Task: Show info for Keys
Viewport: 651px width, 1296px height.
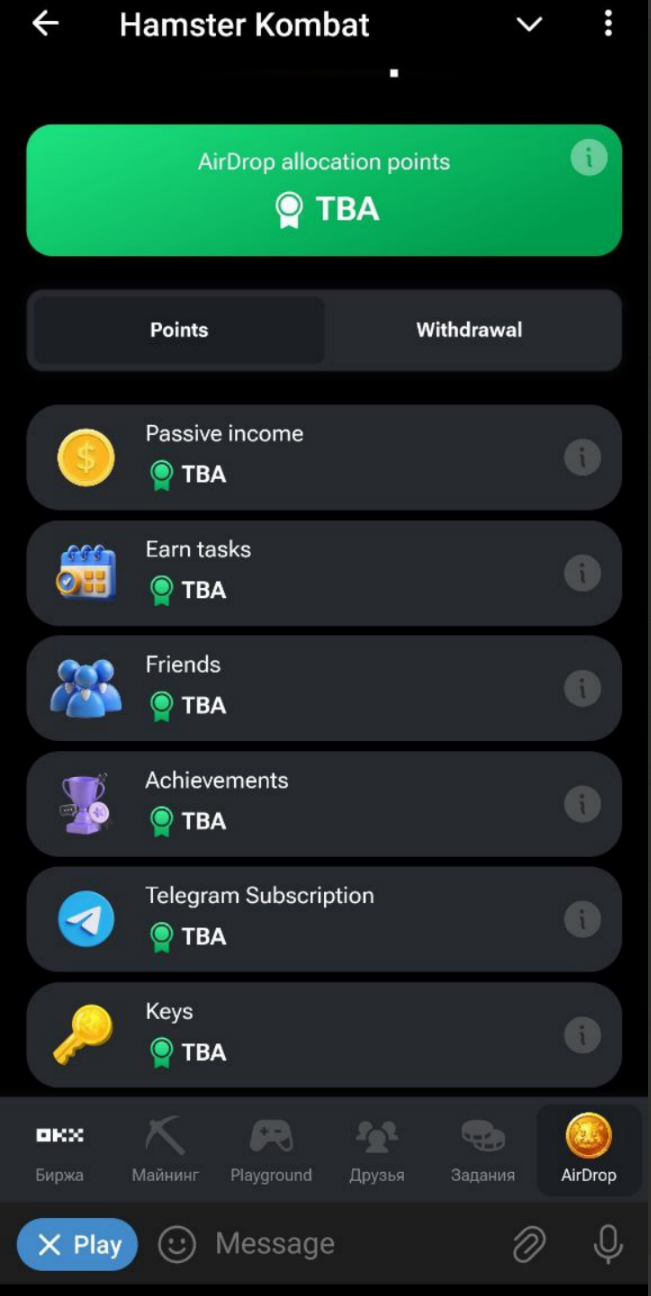Action: tap(582, 1035)
